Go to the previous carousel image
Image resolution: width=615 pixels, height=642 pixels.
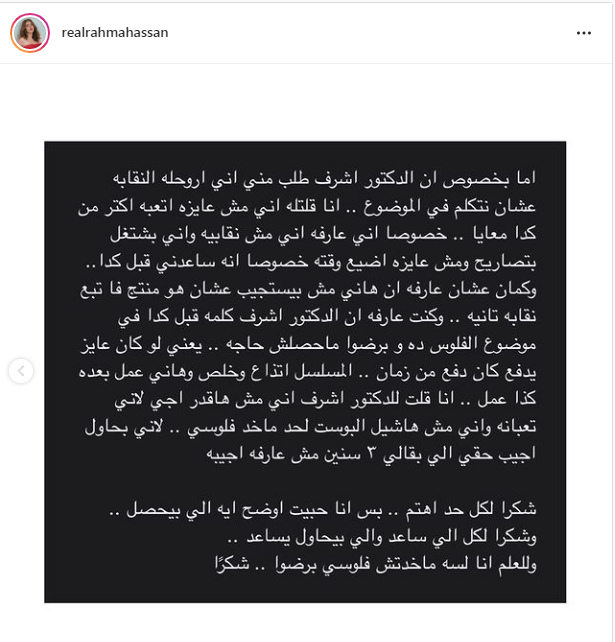click(21, 372)
